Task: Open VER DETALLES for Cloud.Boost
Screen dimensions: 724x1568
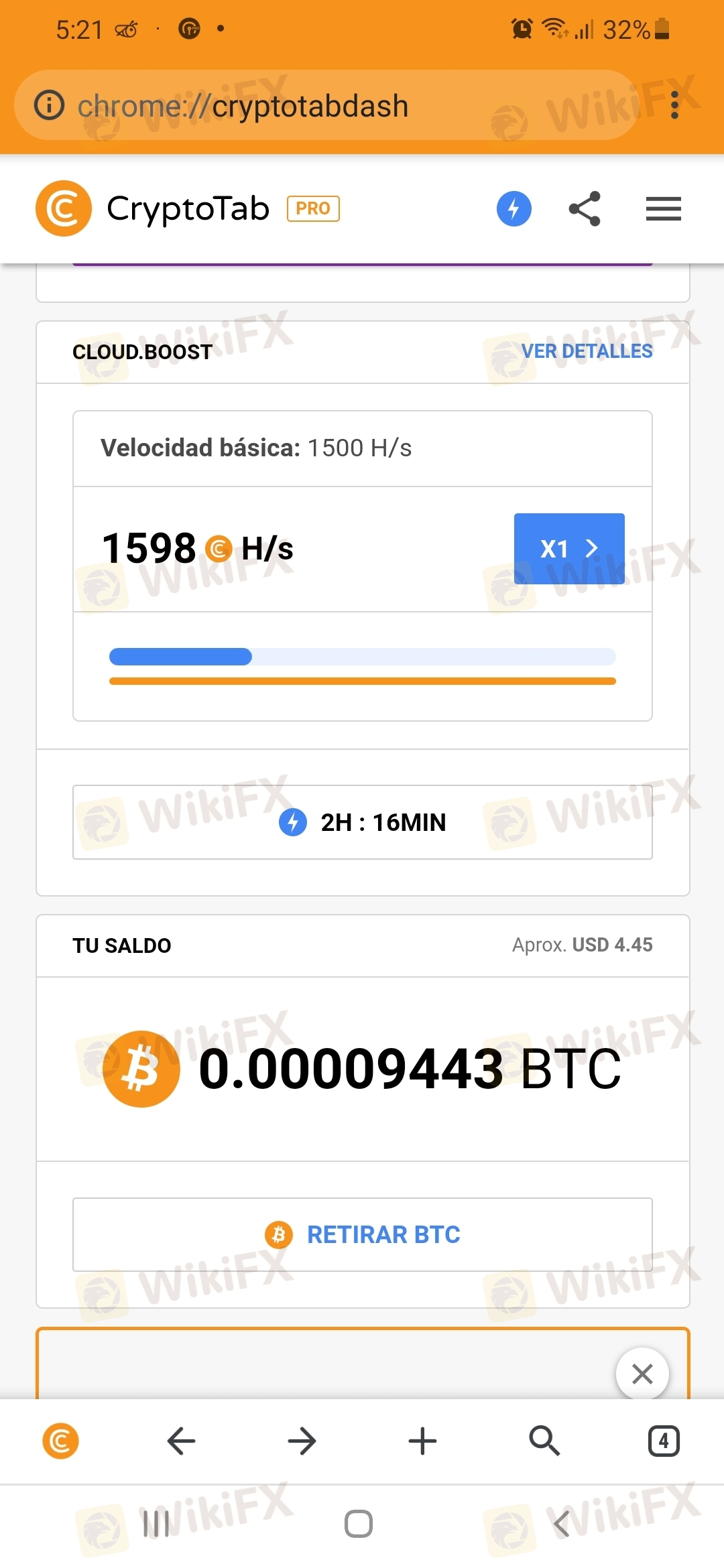Action: pos(587,351)
